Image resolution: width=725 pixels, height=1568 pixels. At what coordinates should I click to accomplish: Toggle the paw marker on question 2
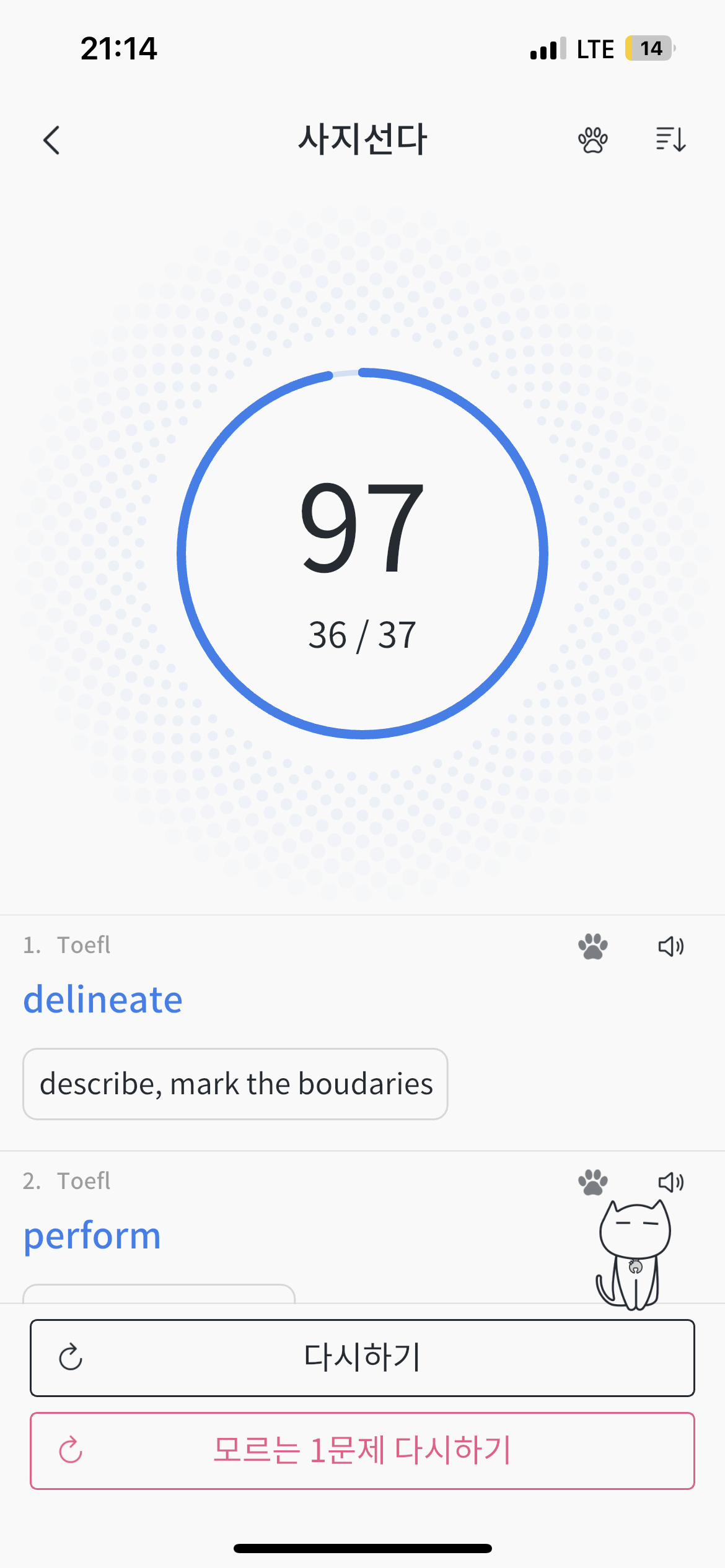pos(592,1182)
